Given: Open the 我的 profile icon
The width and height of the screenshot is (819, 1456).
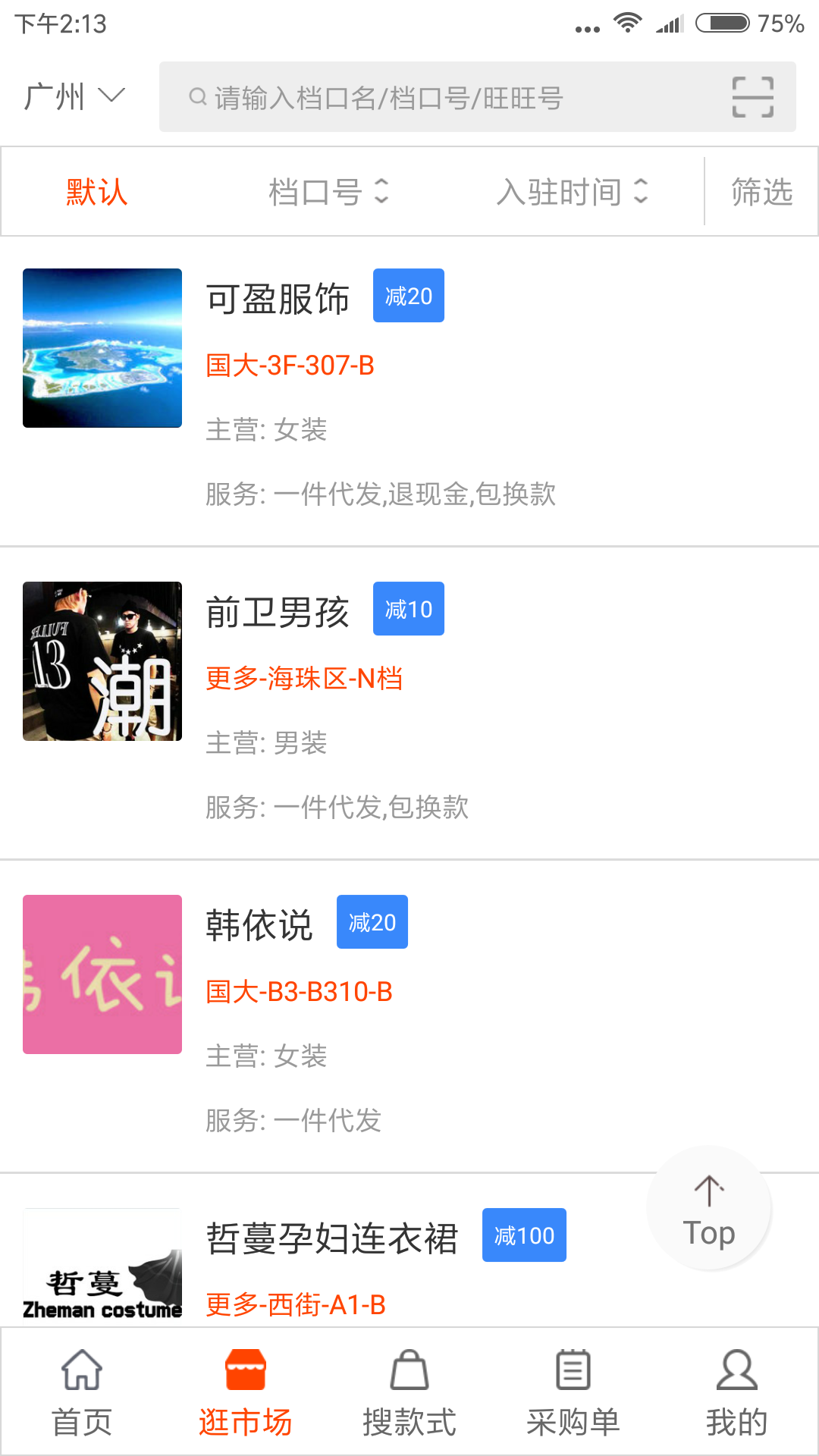Looking at the screenshot, I should (x=736, y=1371).
